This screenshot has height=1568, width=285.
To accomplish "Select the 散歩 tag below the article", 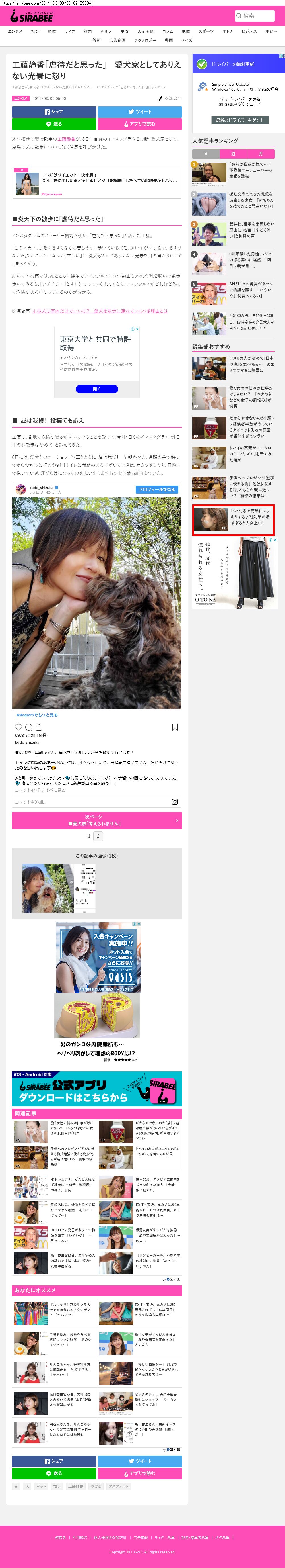I will [57, 1486].
